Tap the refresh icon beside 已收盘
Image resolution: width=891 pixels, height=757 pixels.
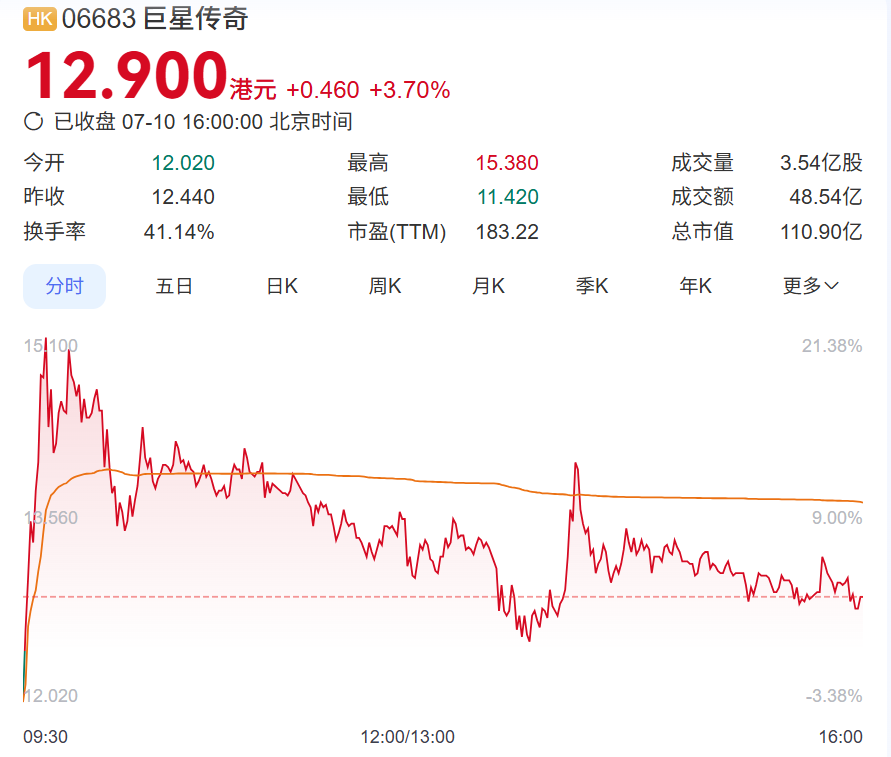coord(33,122)
